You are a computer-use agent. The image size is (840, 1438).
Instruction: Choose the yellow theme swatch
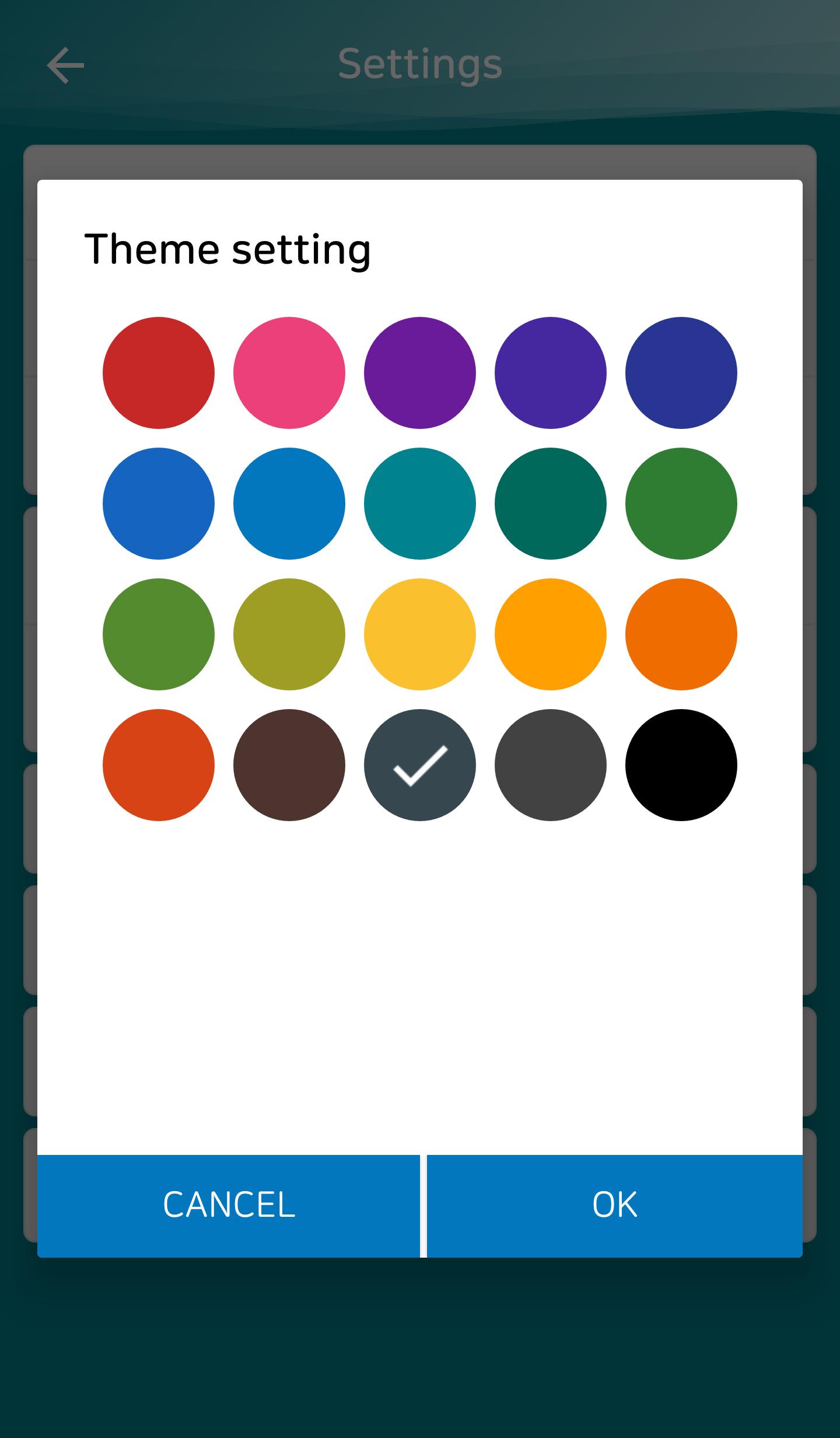tap(419, 634)
